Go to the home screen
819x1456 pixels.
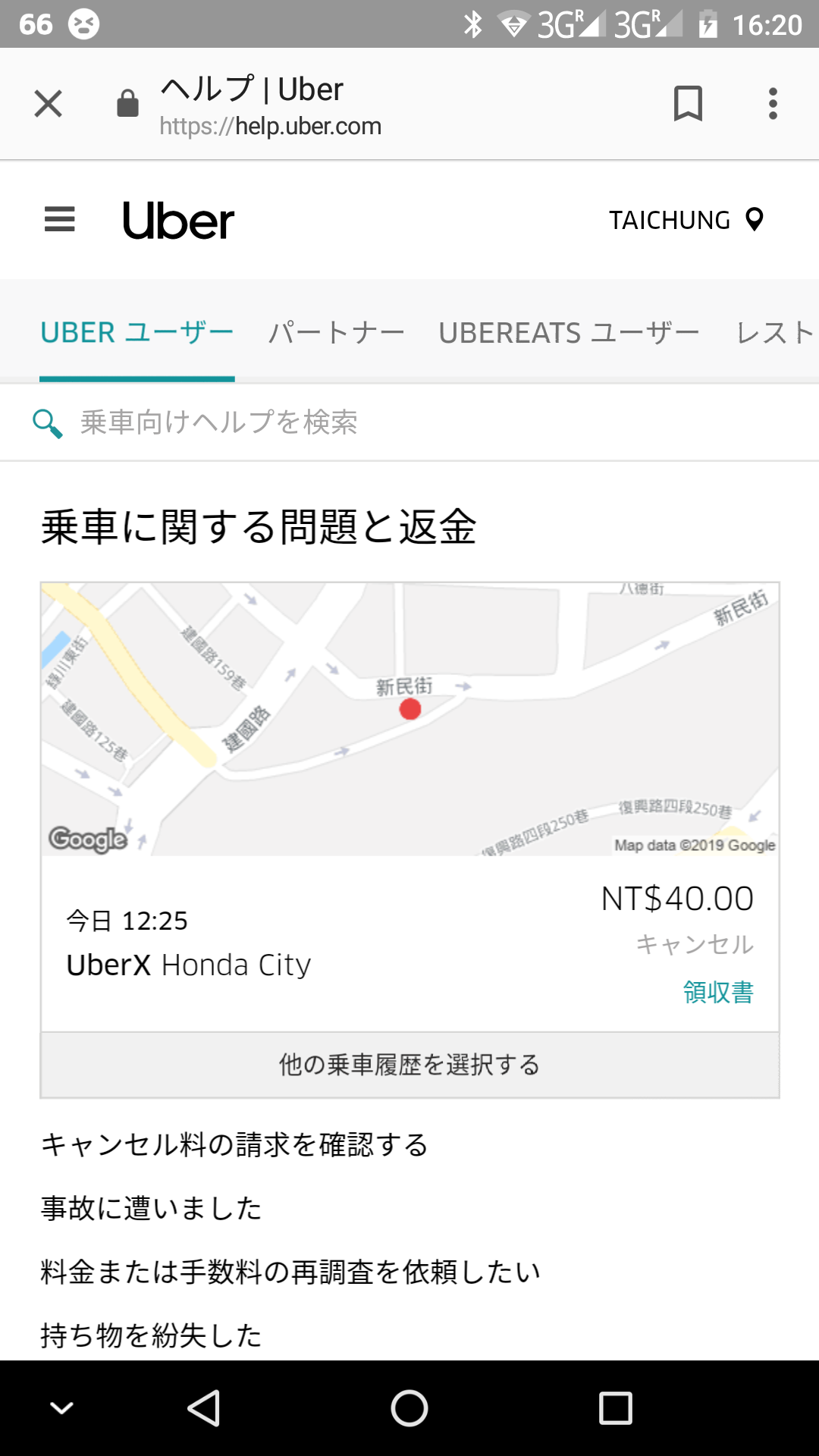(x=409, y=1408)
